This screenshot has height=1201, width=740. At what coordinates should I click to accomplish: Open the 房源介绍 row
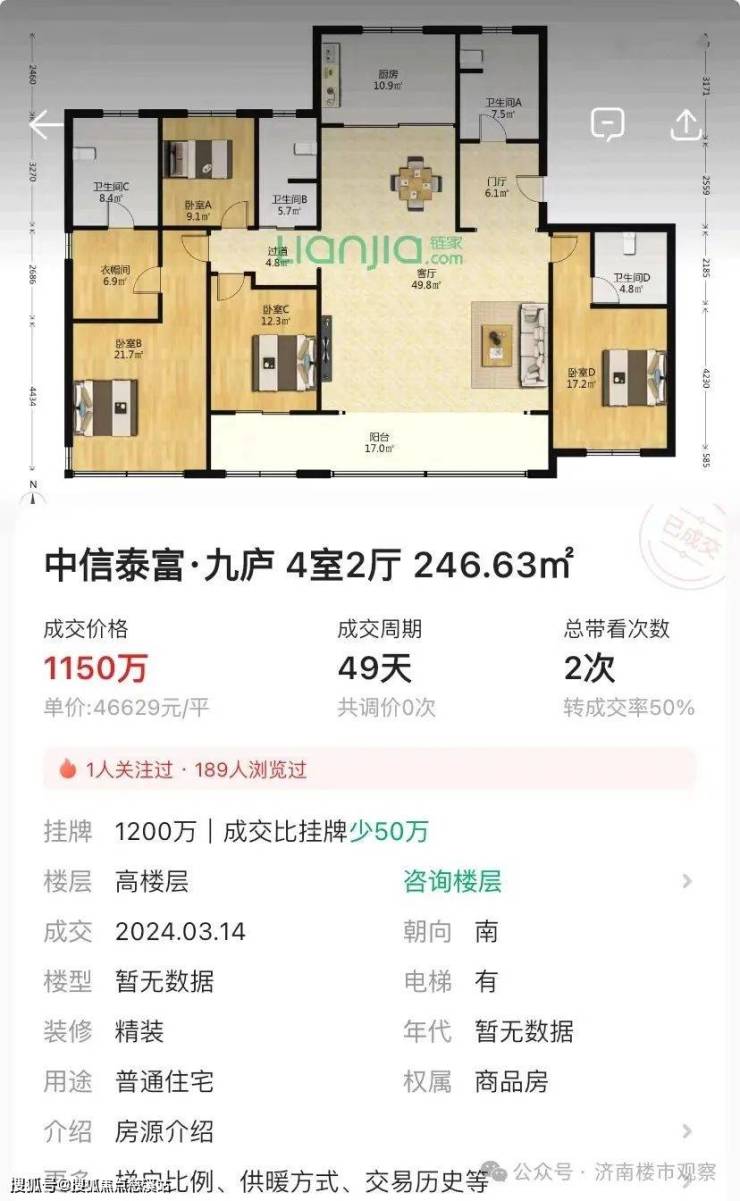tap(368, 1131)
